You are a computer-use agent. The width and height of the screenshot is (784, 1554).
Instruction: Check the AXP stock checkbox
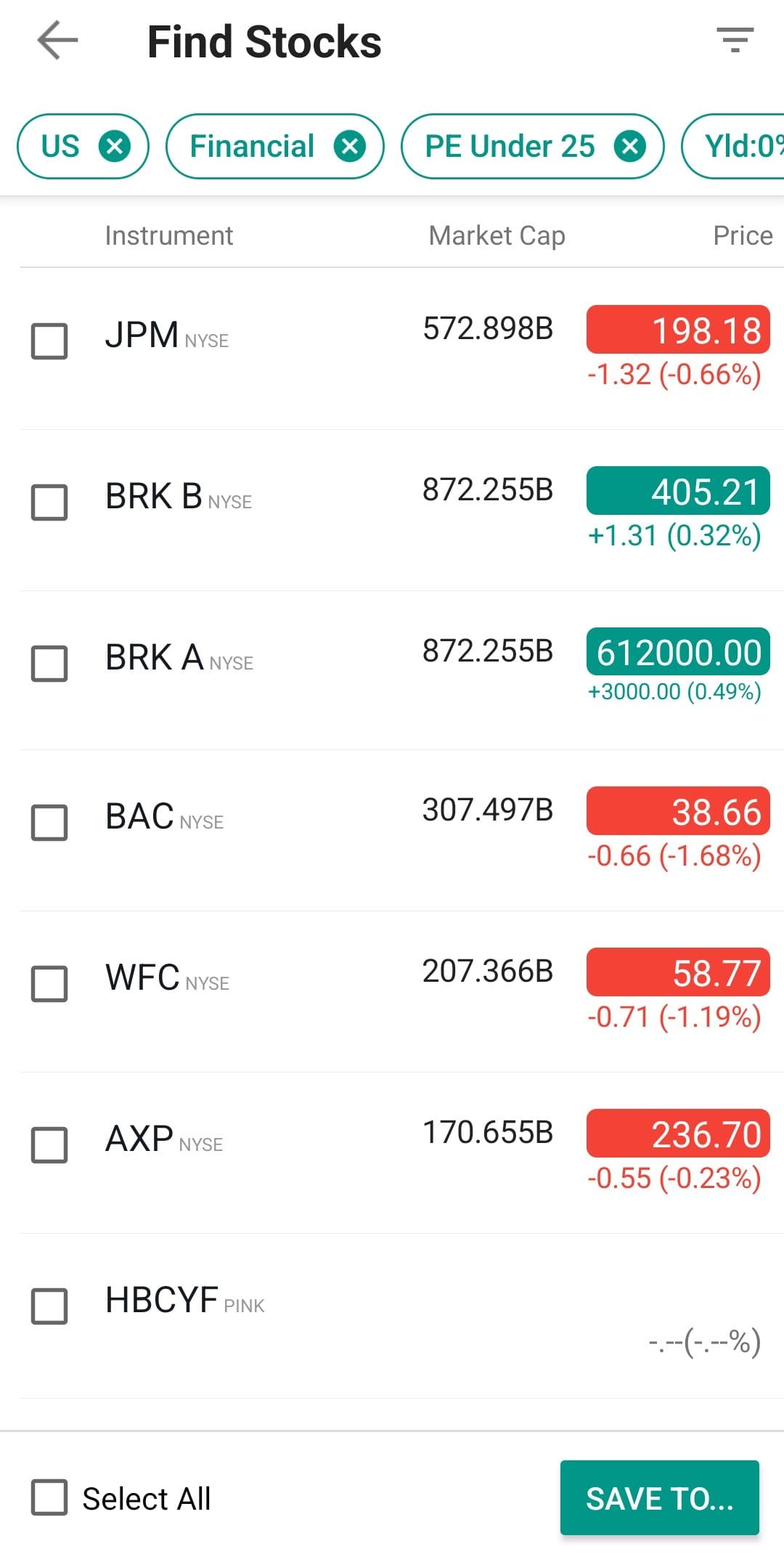[x=49, y=1143]
